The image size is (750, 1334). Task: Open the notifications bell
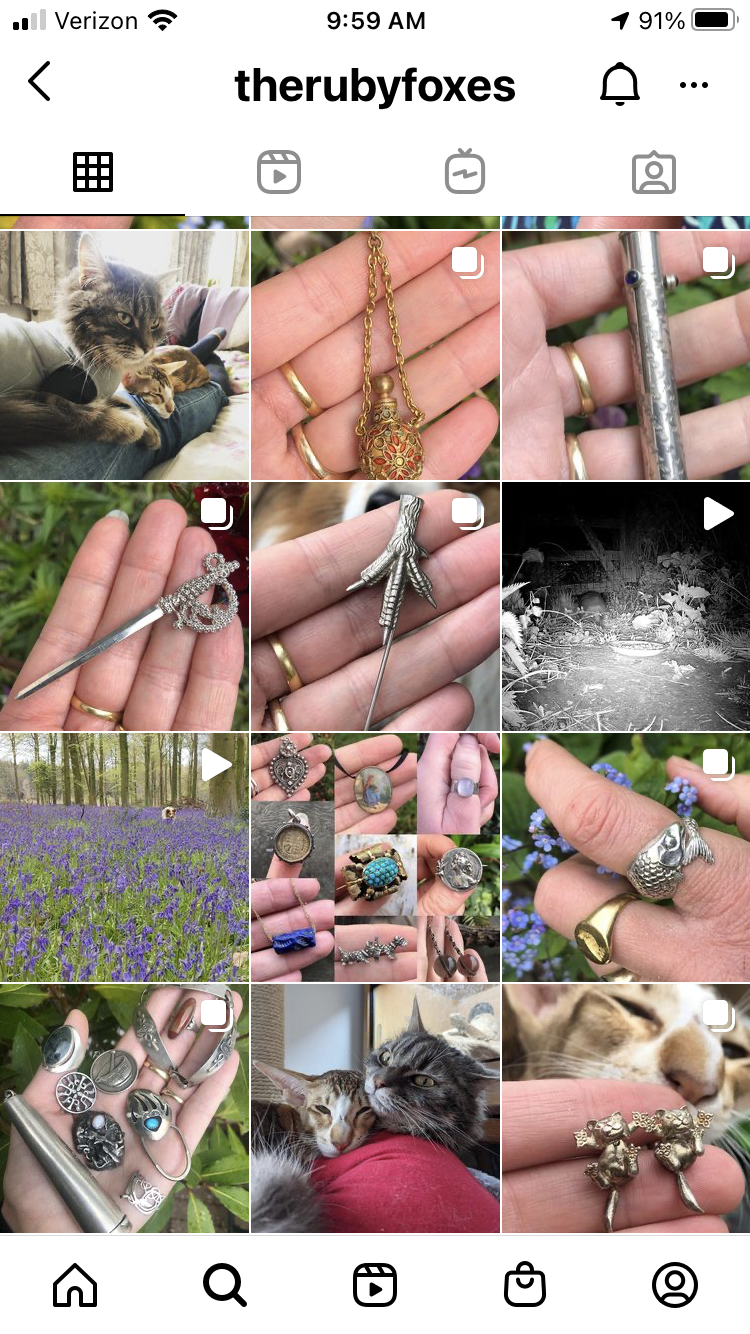tap(619, 85)
